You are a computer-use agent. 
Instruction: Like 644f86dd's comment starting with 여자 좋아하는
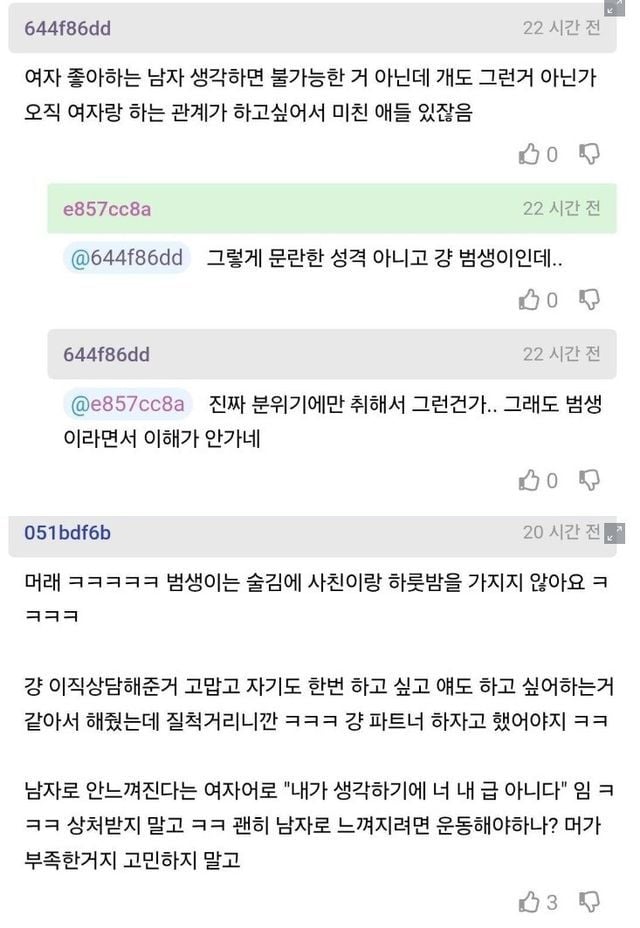point(529,154)
